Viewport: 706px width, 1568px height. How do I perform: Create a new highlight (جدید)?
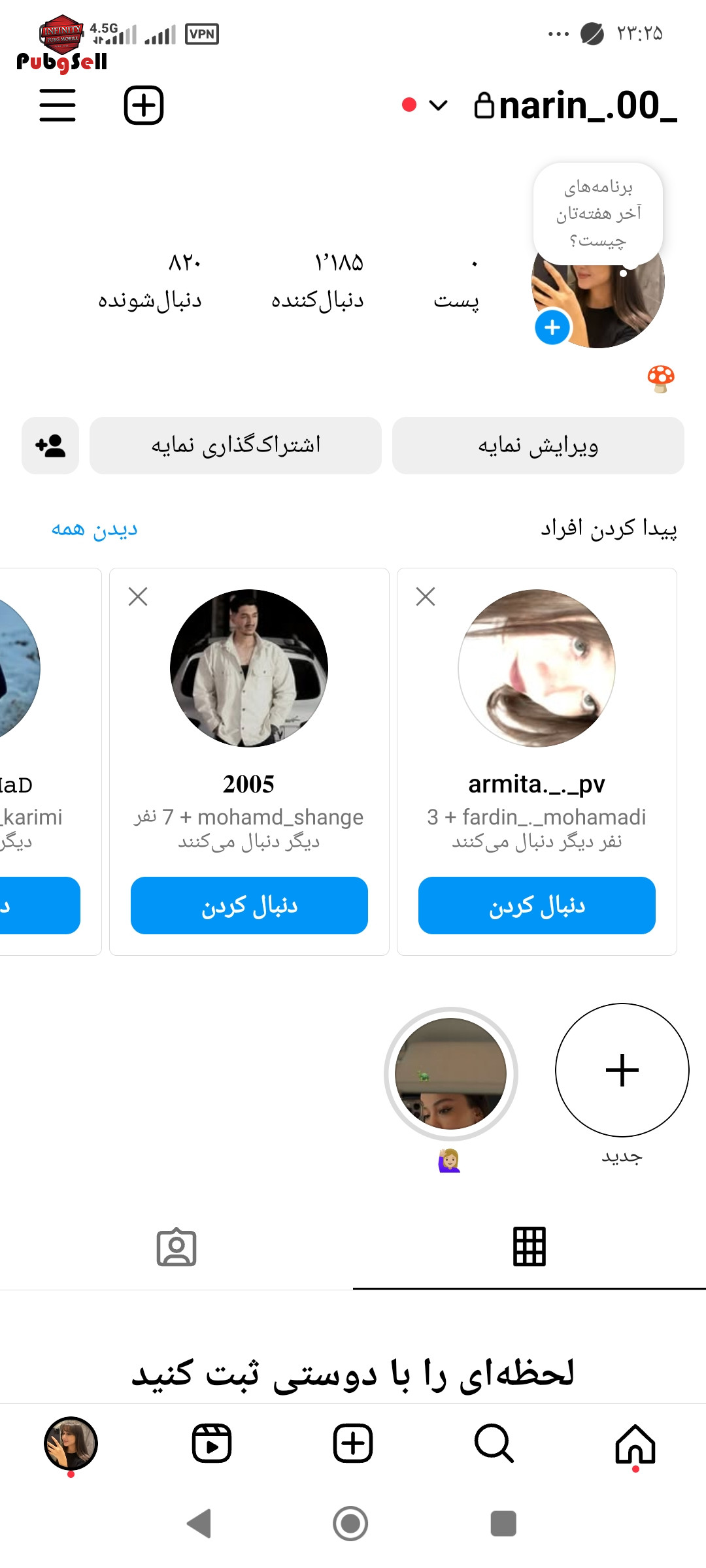click(622, 1070)
